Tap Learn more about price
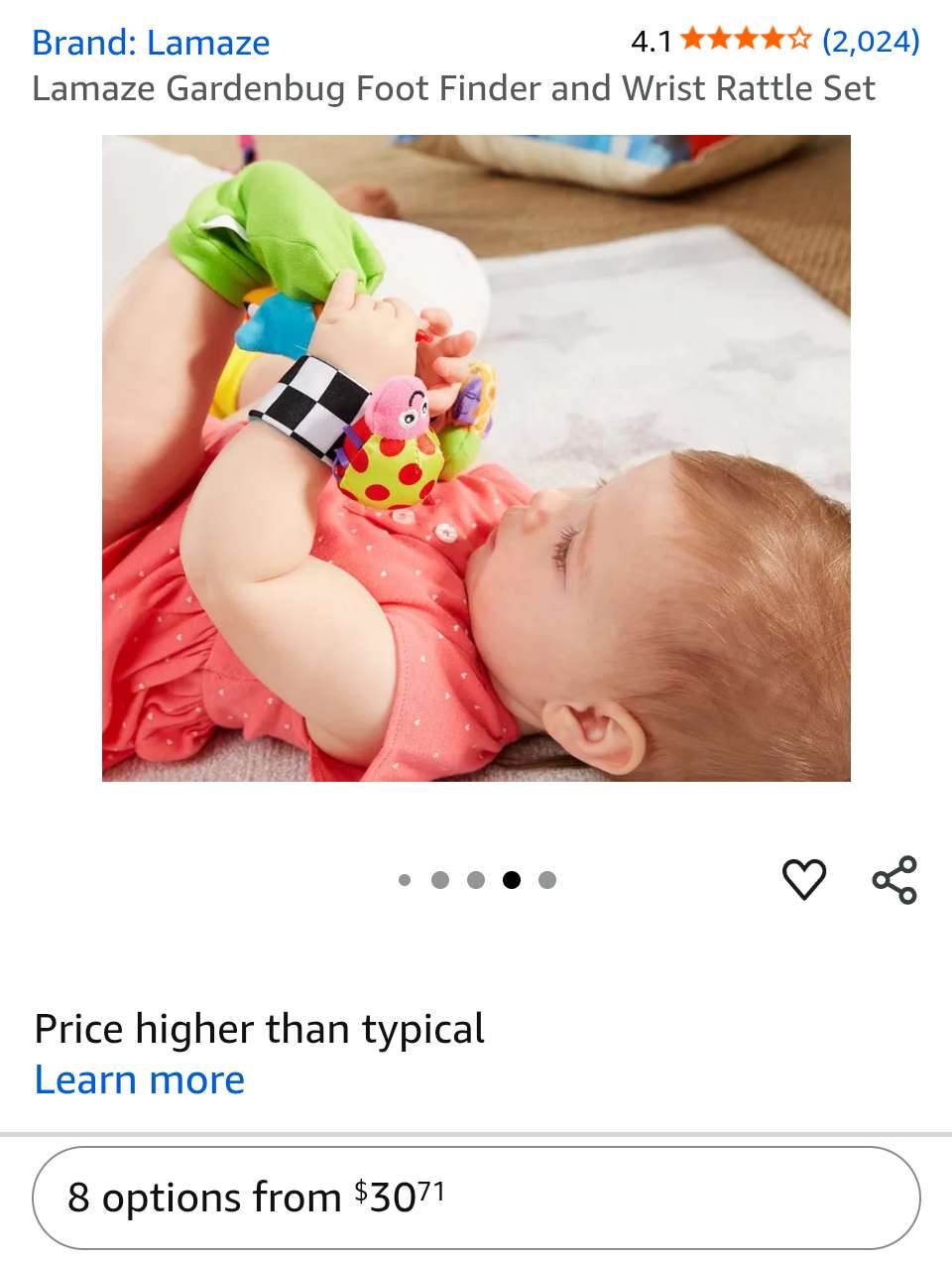This screenshot has height=1263, width=952. (x=139, y=1079)
